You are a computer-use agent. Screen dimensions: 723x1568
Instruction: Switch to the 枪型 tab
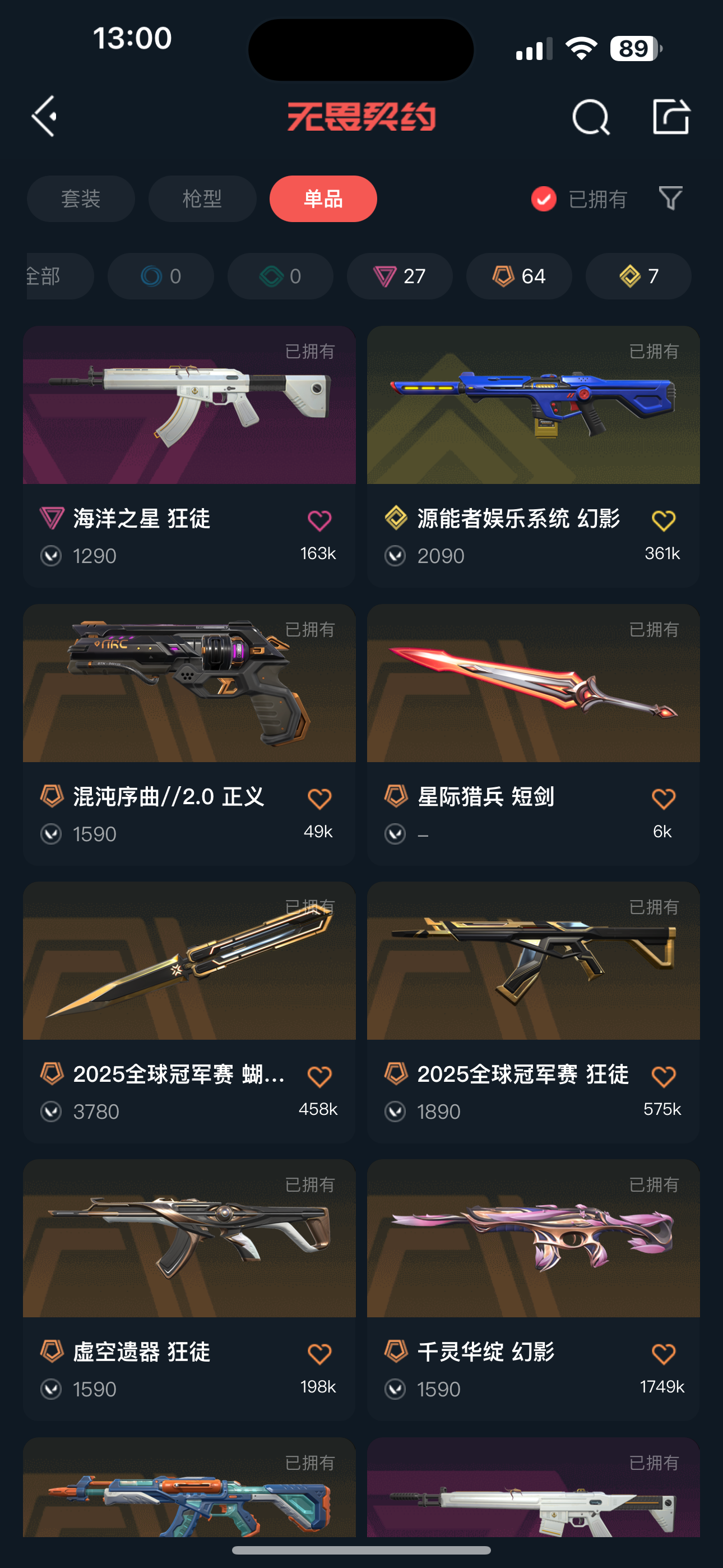pyautogui.click(x=202, y=199)
